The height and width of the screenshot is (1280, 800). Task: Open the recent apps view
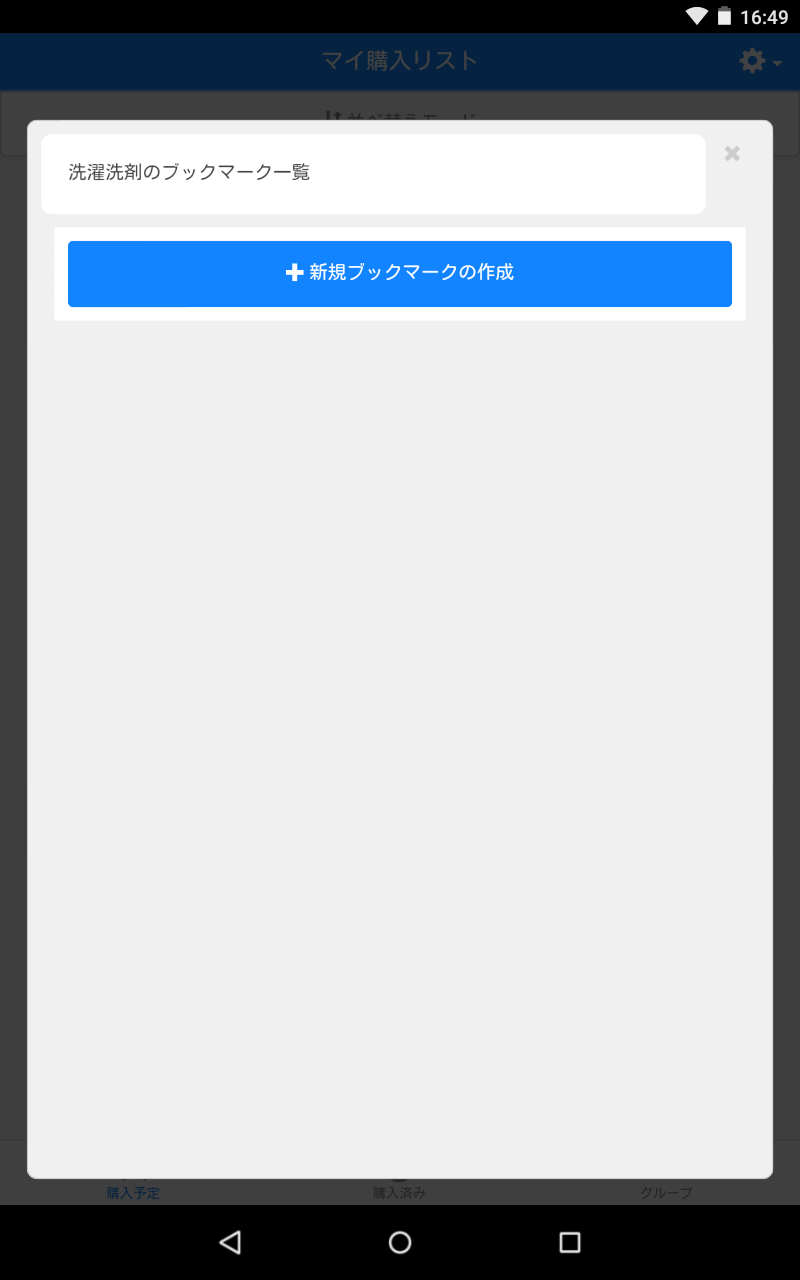pyautogui.click(x=570, y=1242)
